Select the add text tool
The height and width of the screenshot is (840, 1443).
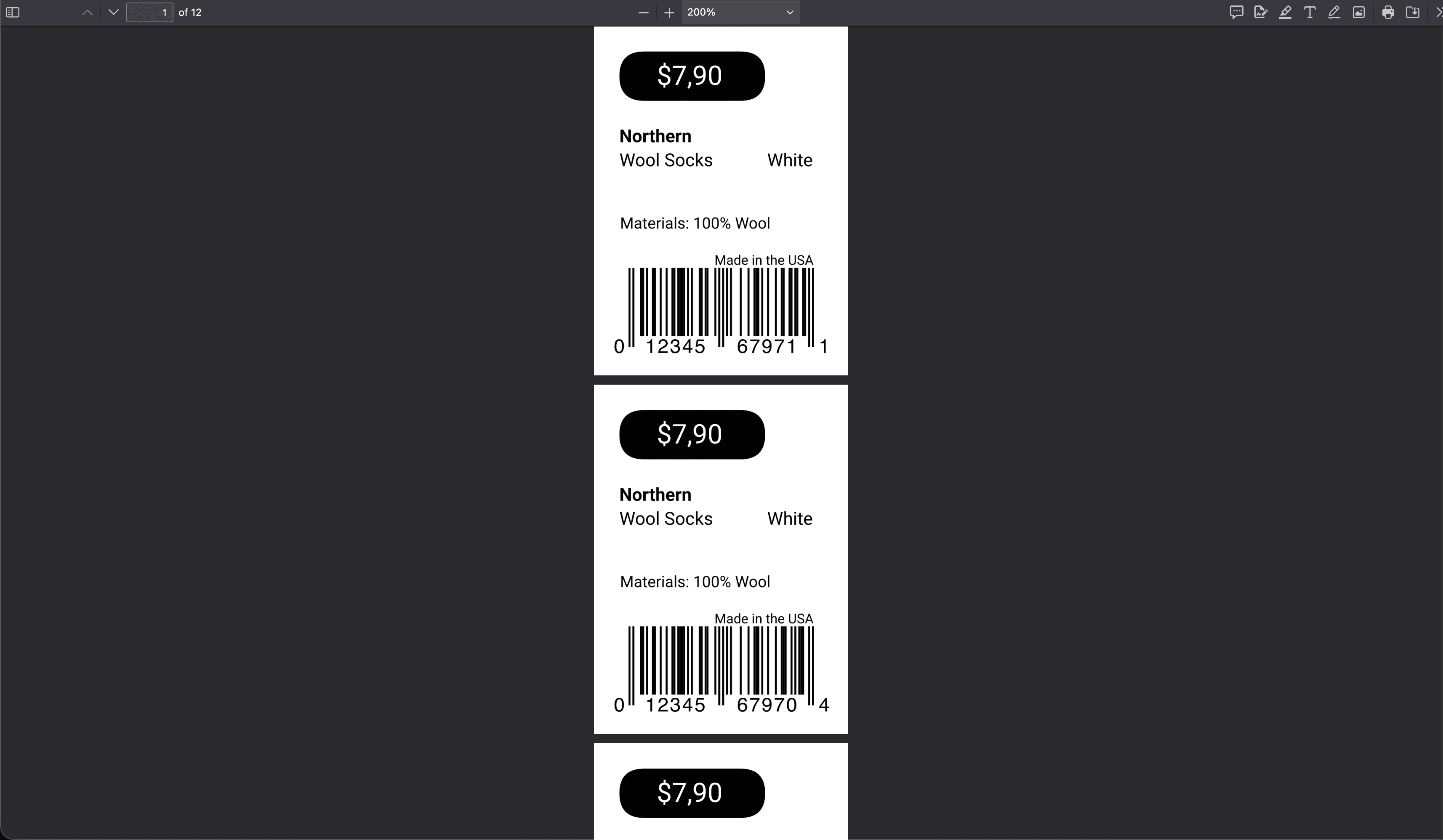point(1310,12)
